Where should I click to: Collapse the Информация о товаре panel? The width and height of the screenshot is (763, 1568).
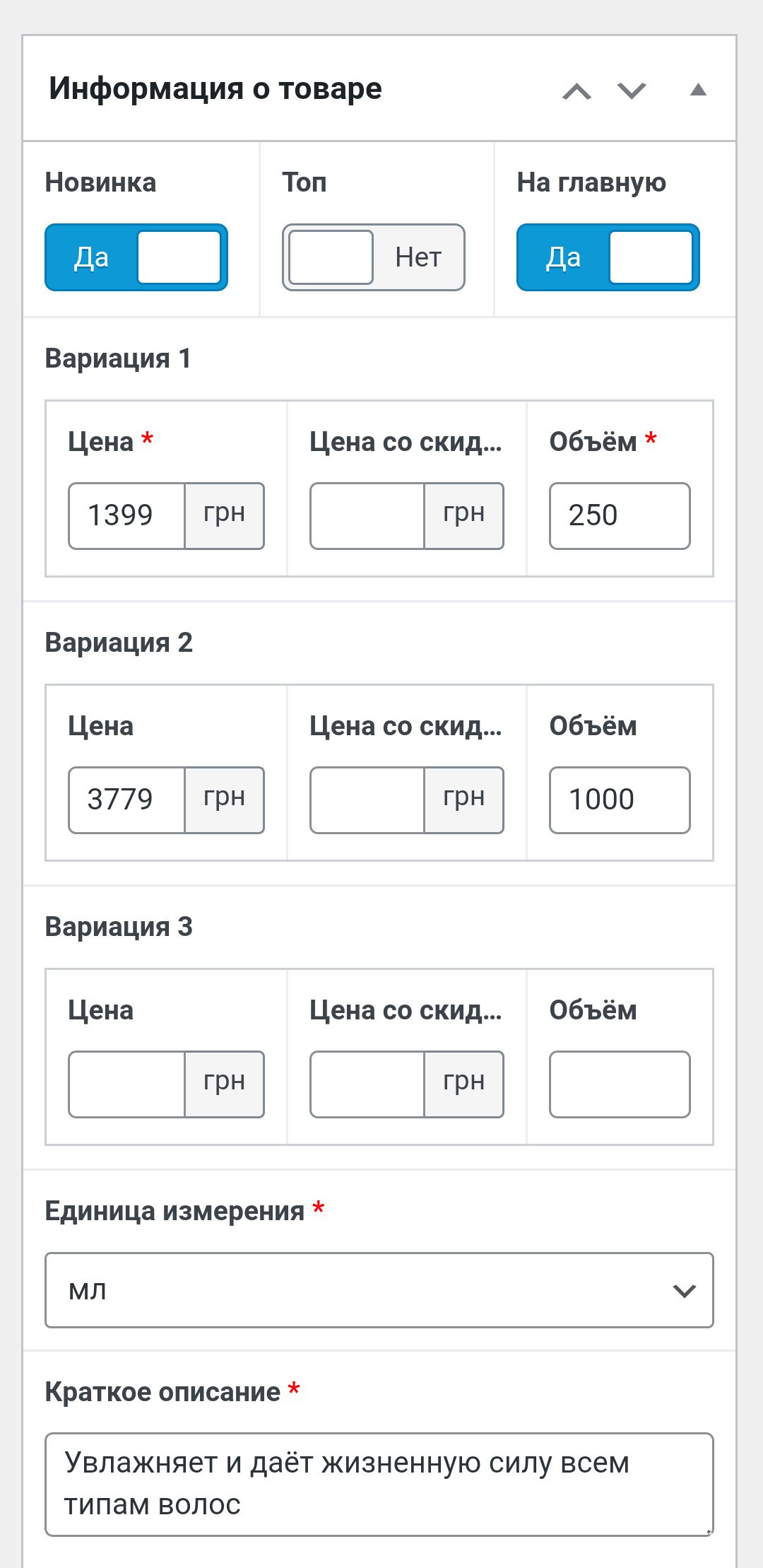697,90
